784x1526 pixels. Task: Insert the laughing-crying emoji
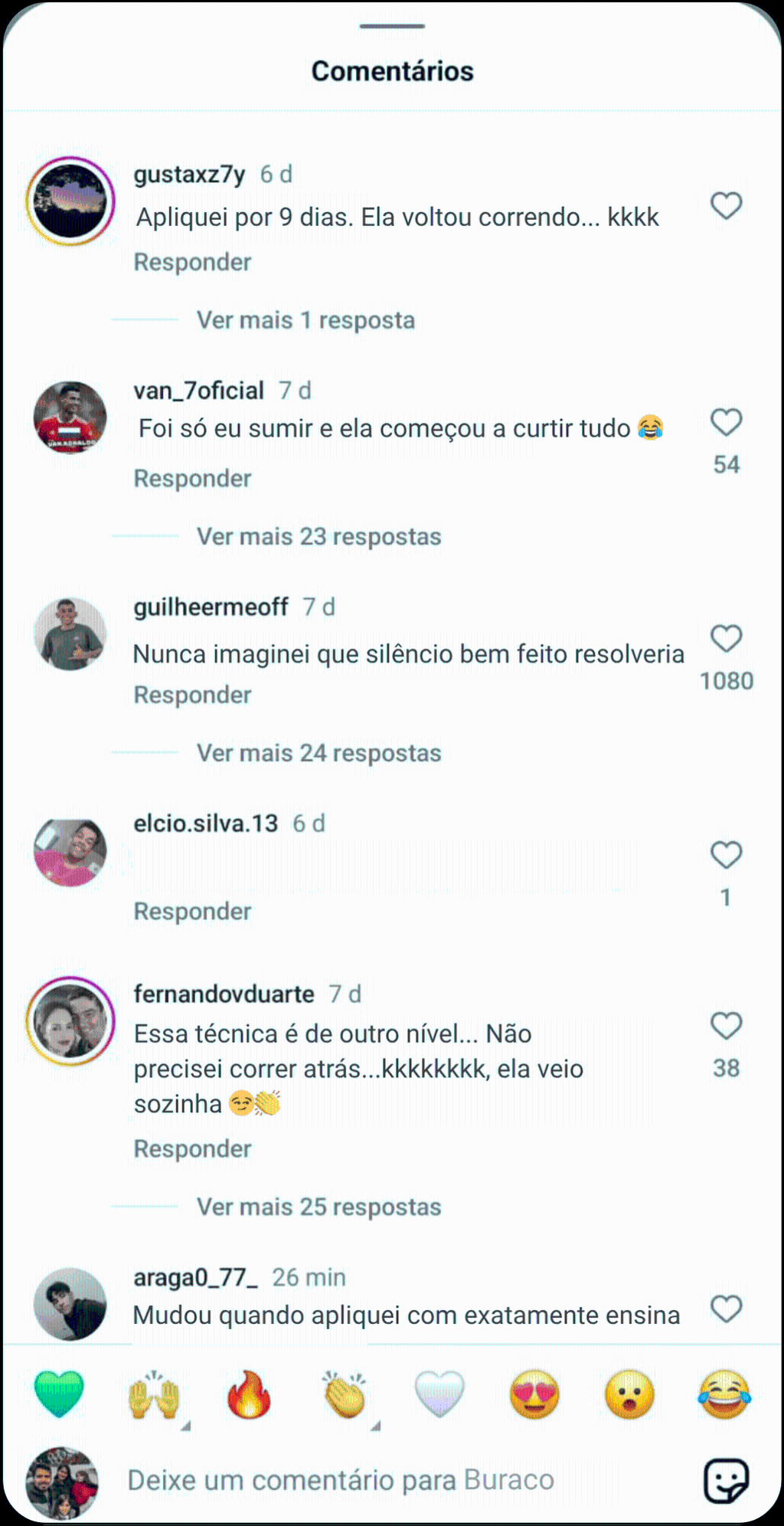click(724, 1394)
